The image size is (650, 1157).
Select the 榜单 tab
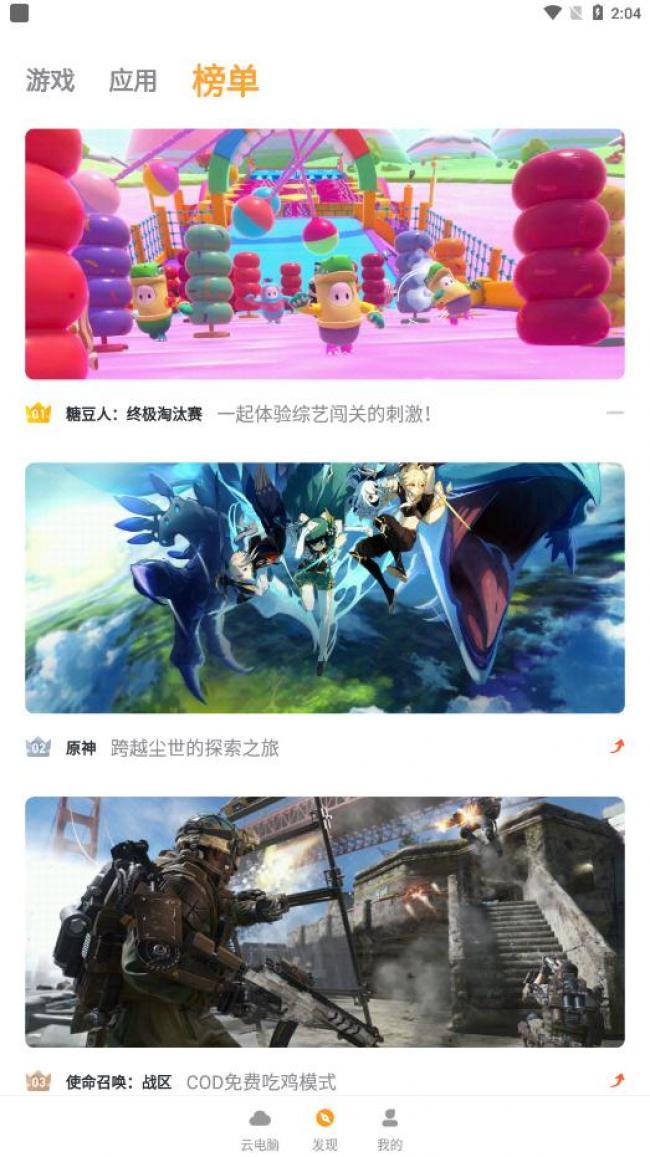[225, 81]
